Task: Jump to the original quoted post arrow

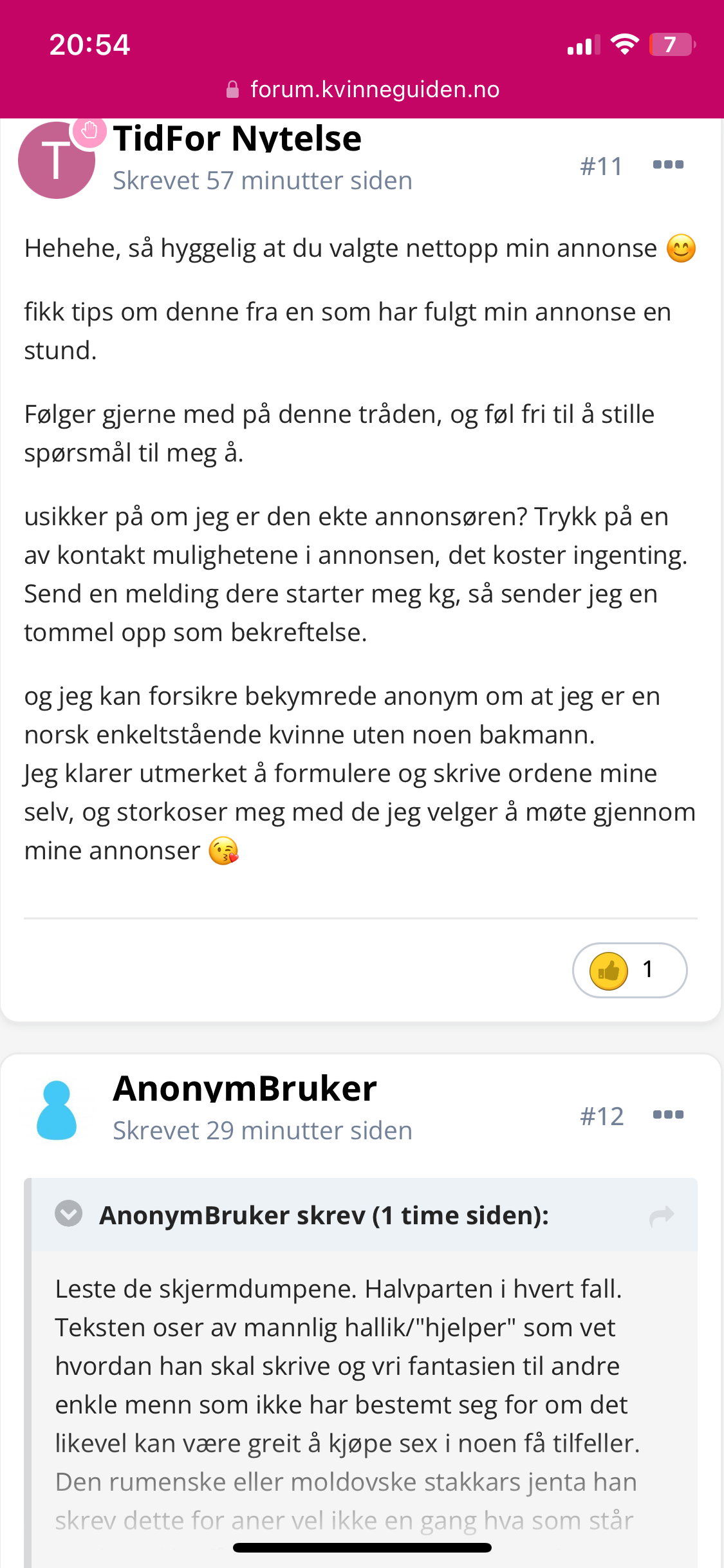Action: [x=662, y=1216]
